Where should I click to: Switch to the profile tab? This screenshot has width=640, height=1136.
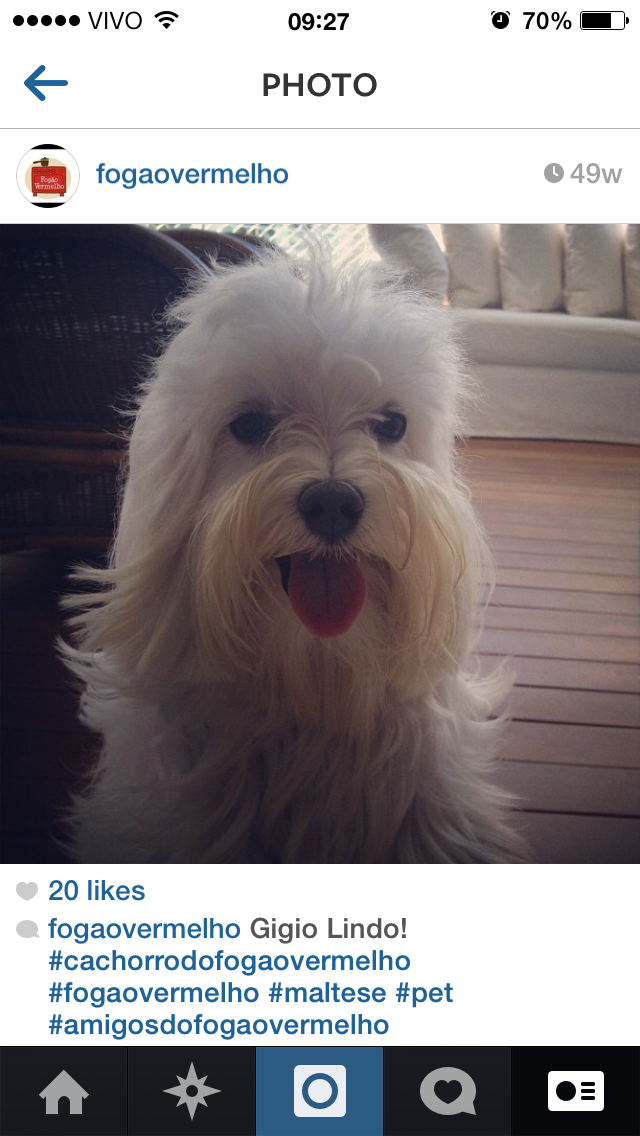point(575,1091)
